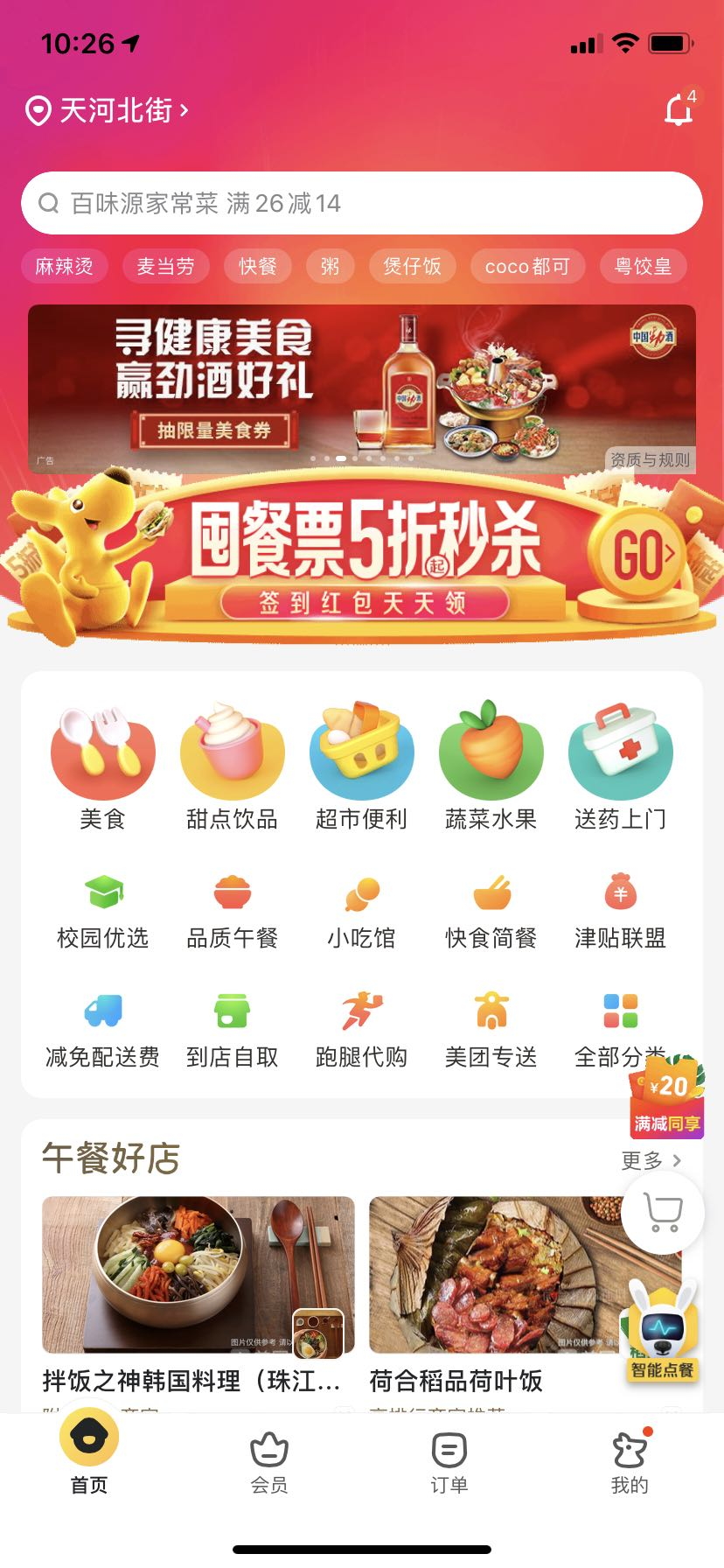Open the 劲酒 advertisement banner
724x1568 pixels.
coord(362,385)
